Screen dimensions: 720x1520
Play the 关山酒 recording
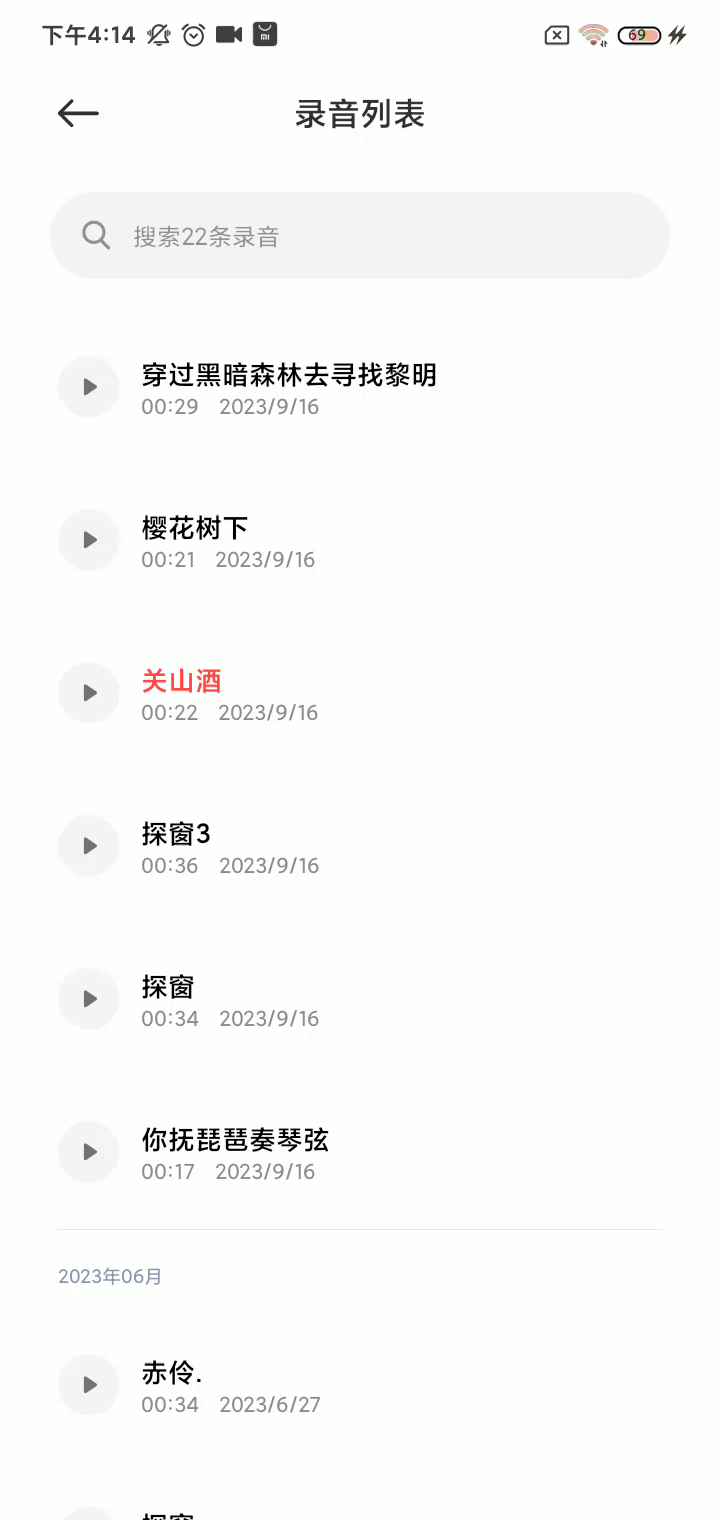89,693
